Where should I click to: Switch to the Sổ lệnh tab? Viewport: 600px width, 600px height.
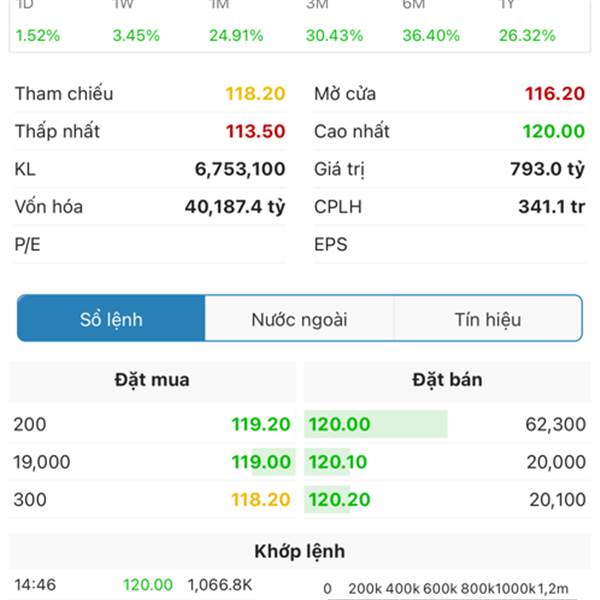tap(111, 320)
